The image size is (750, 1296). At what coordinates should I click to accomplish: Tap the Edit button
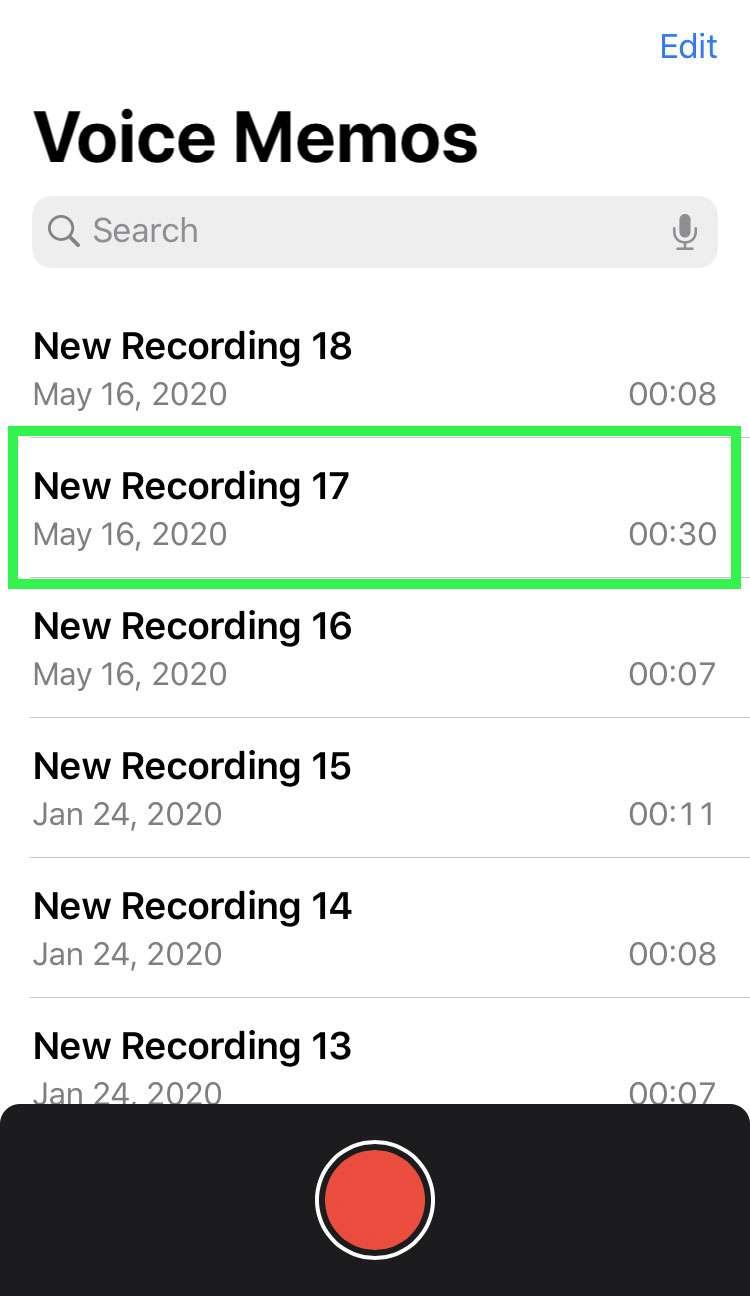[x=688, y=46]
